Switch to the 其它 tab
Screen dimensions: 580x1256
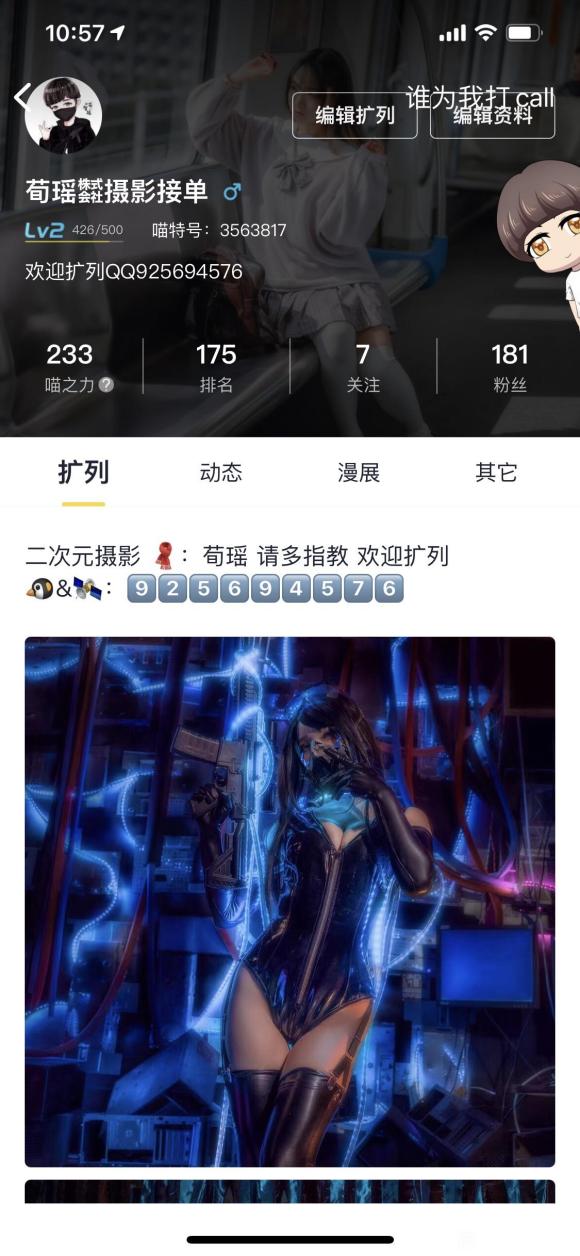497,473
